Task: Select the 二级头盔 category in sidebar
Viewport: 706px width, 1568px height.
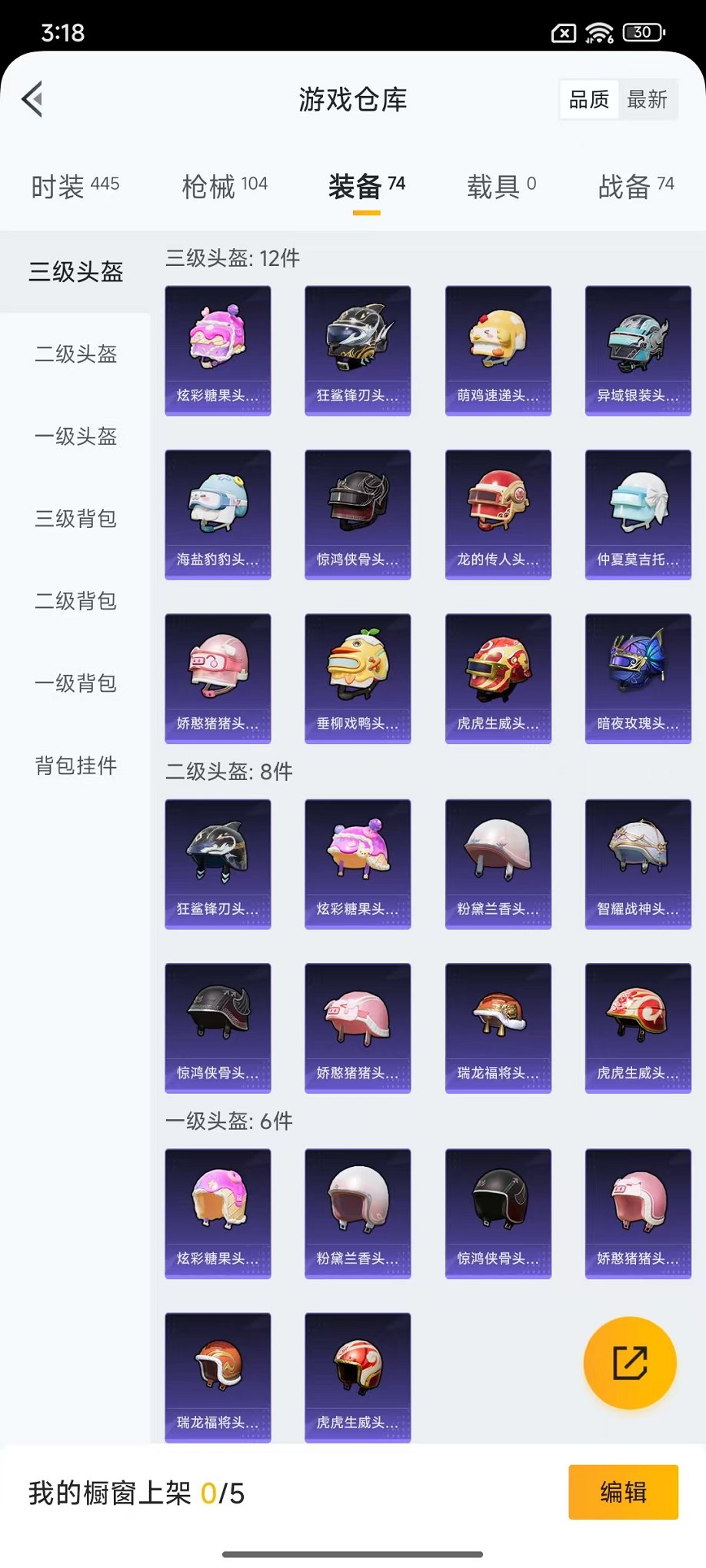Action: point(75,354)
